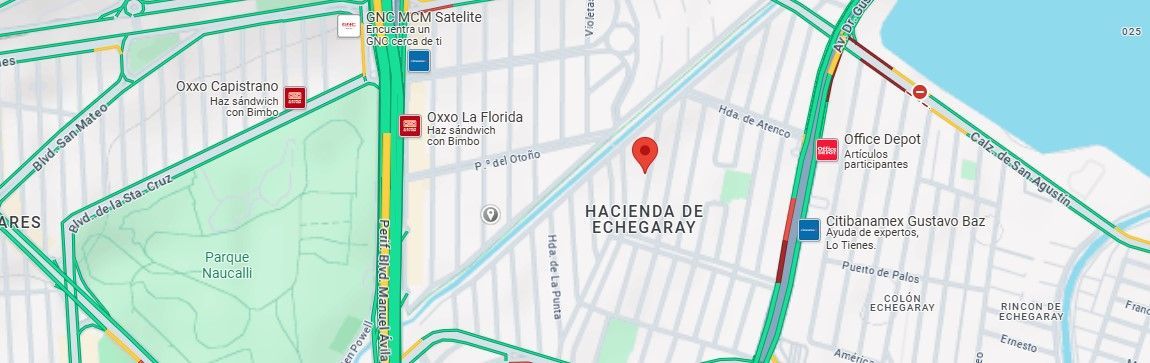1150x363 pixels.
Task: Select the Oxxo La Florida marker
Action: [410, 125]
